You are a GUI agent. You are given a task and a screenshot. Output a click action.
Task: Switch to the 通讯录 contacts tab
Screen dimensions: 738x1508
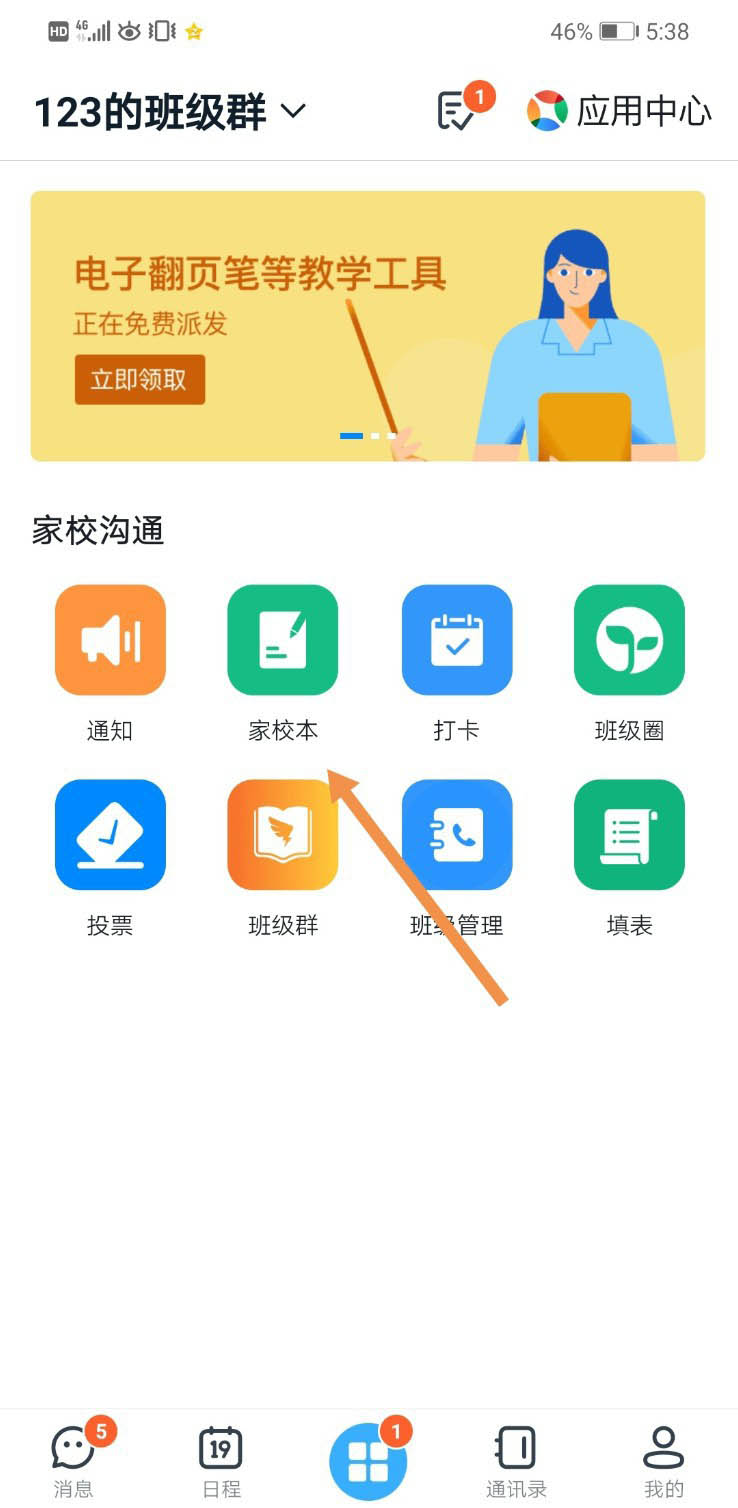[x=516, y=1461]
